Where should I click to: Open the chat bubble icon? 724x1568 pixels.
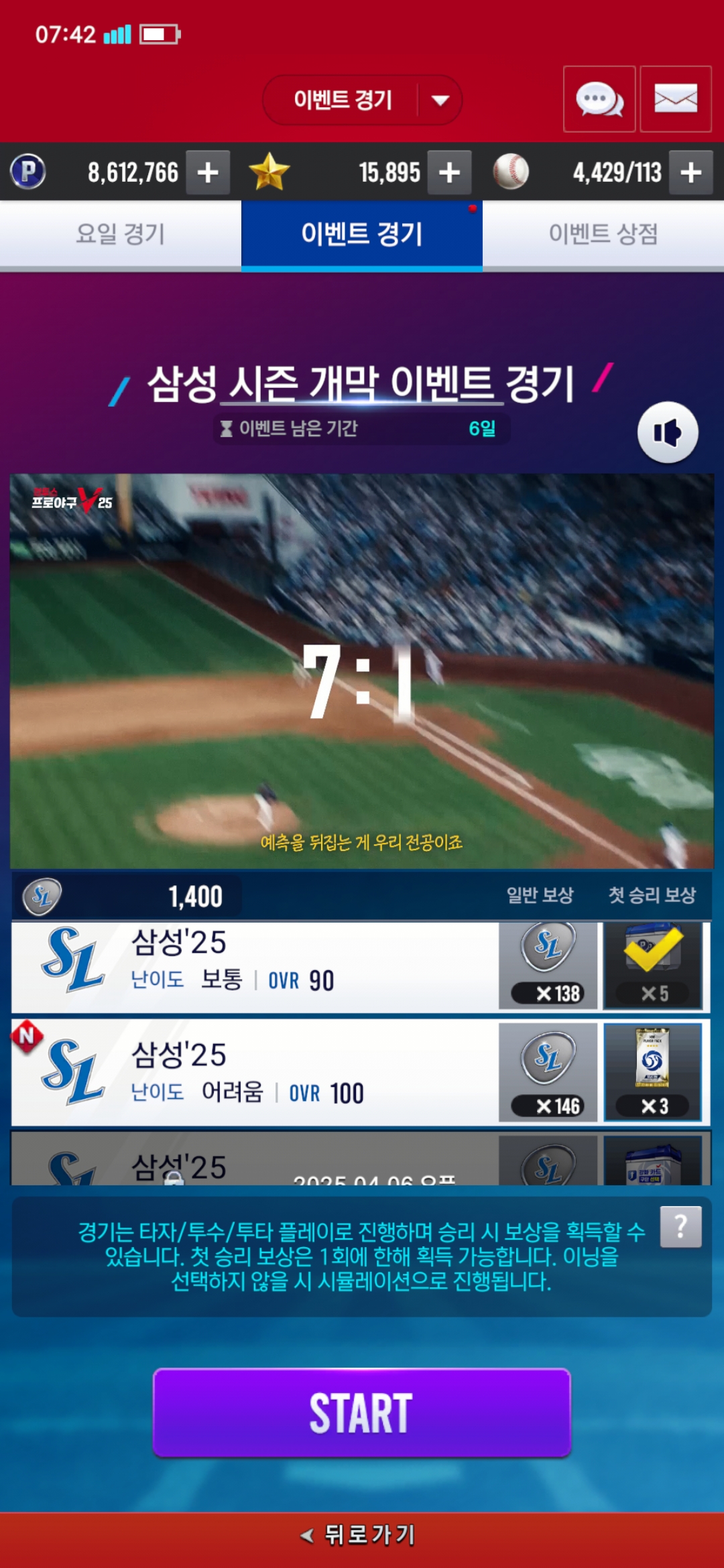[599, 99]
